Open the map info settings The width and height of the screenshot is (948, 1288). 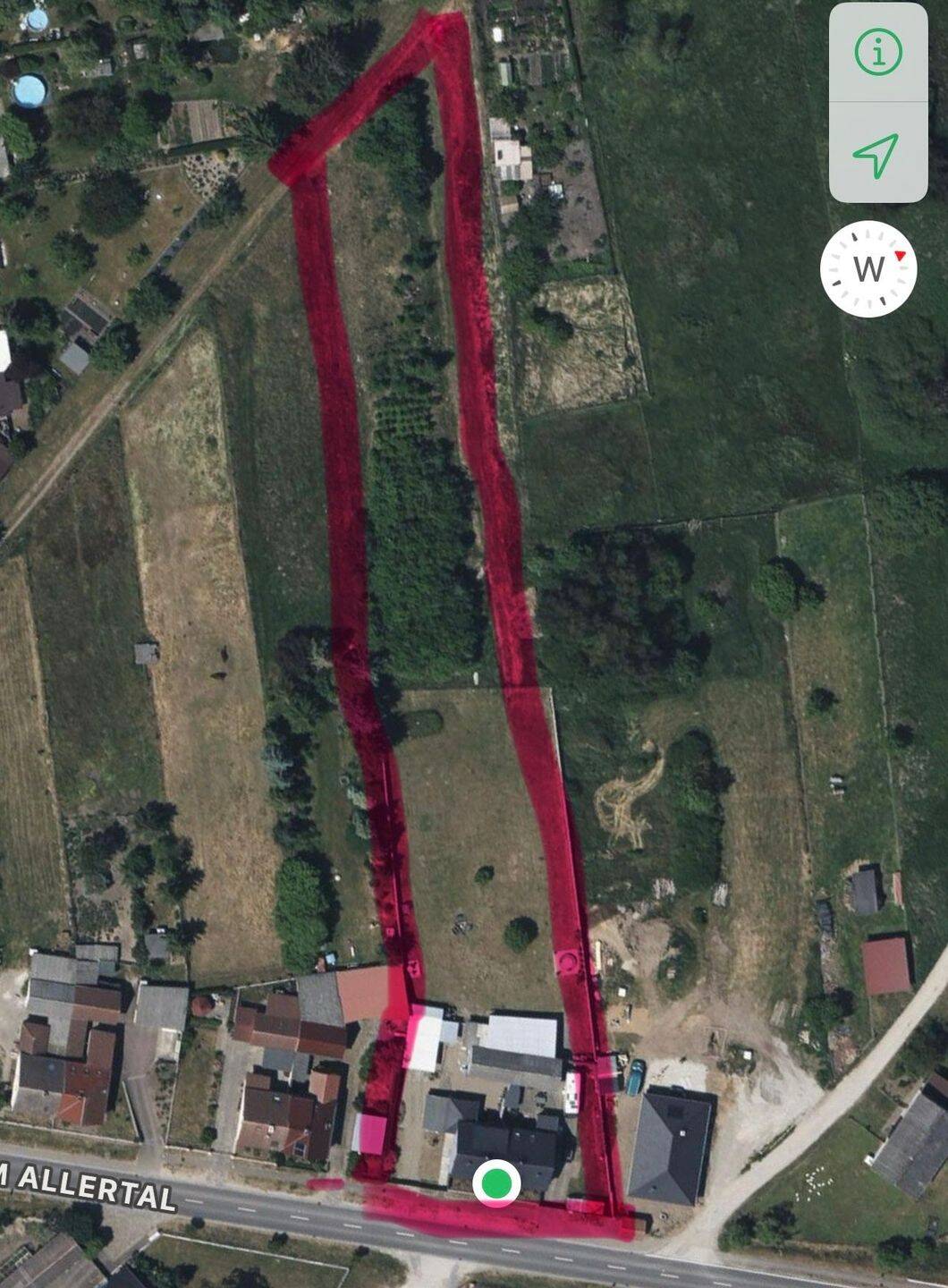[877, 54]
